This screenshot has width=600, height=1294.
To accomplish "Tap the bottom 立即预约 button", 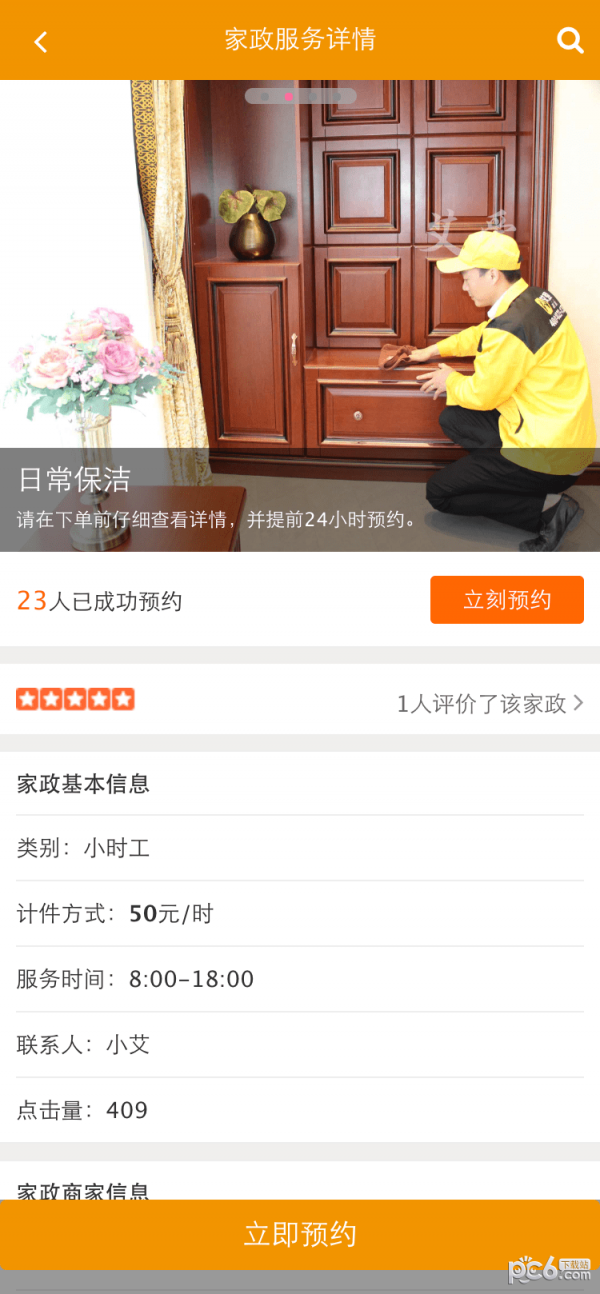I will (300, 1234).
